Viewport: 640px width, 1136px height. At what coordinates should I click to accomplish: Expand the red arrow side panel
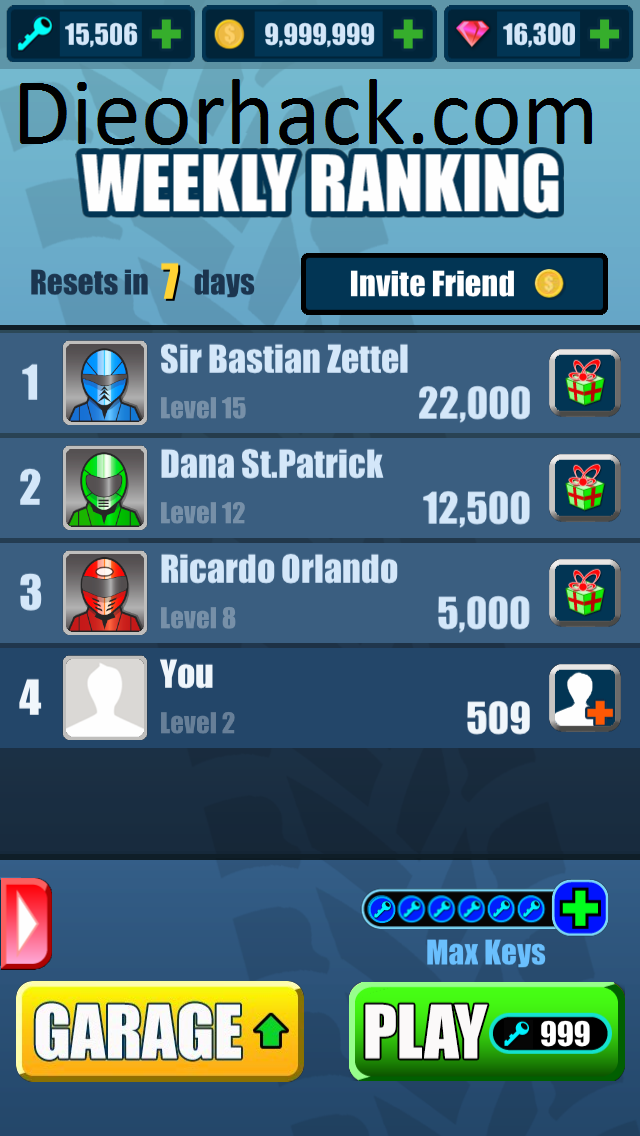coord(25,923)
